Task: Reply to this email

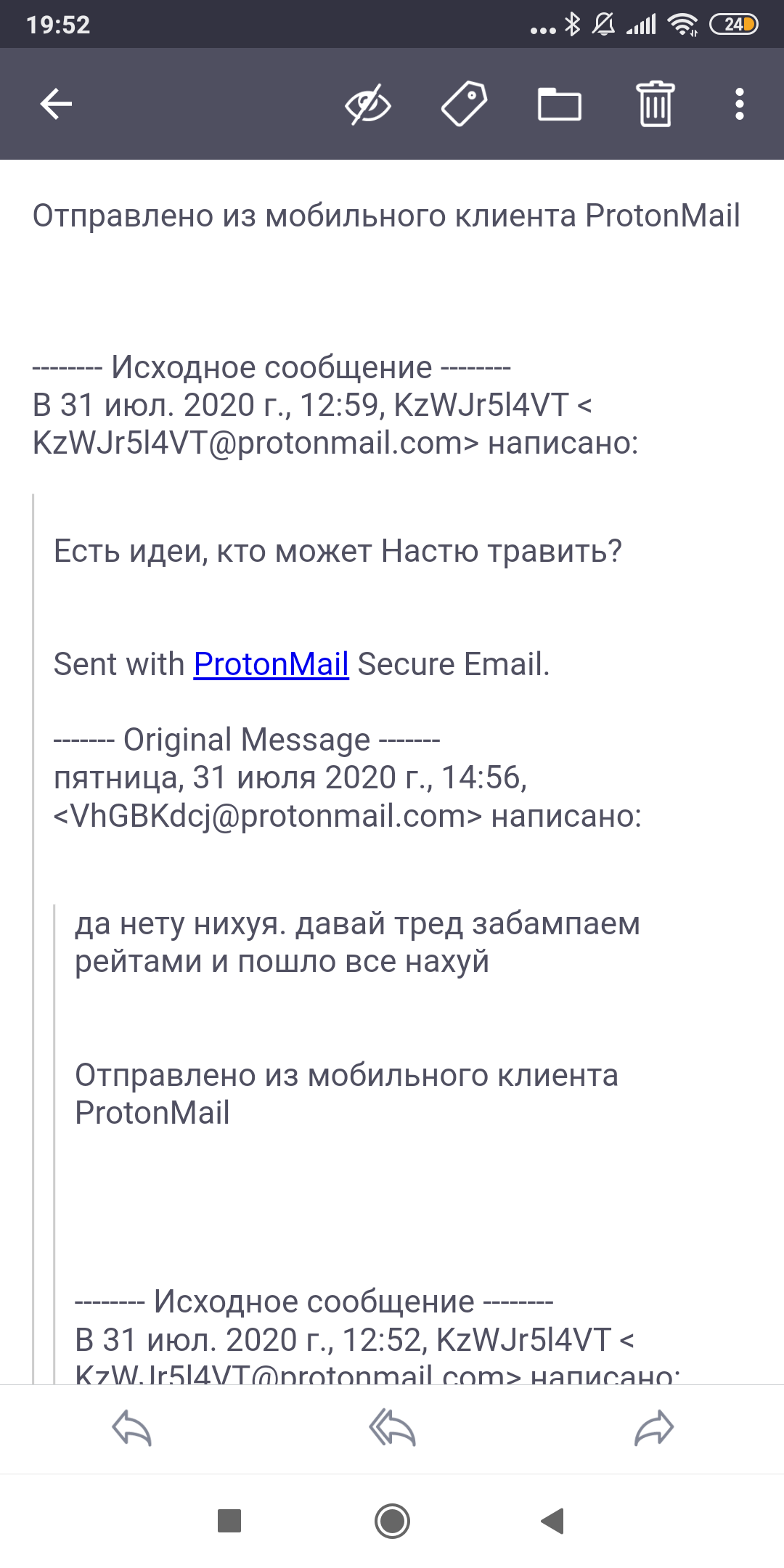Action: coord(131,1429)
